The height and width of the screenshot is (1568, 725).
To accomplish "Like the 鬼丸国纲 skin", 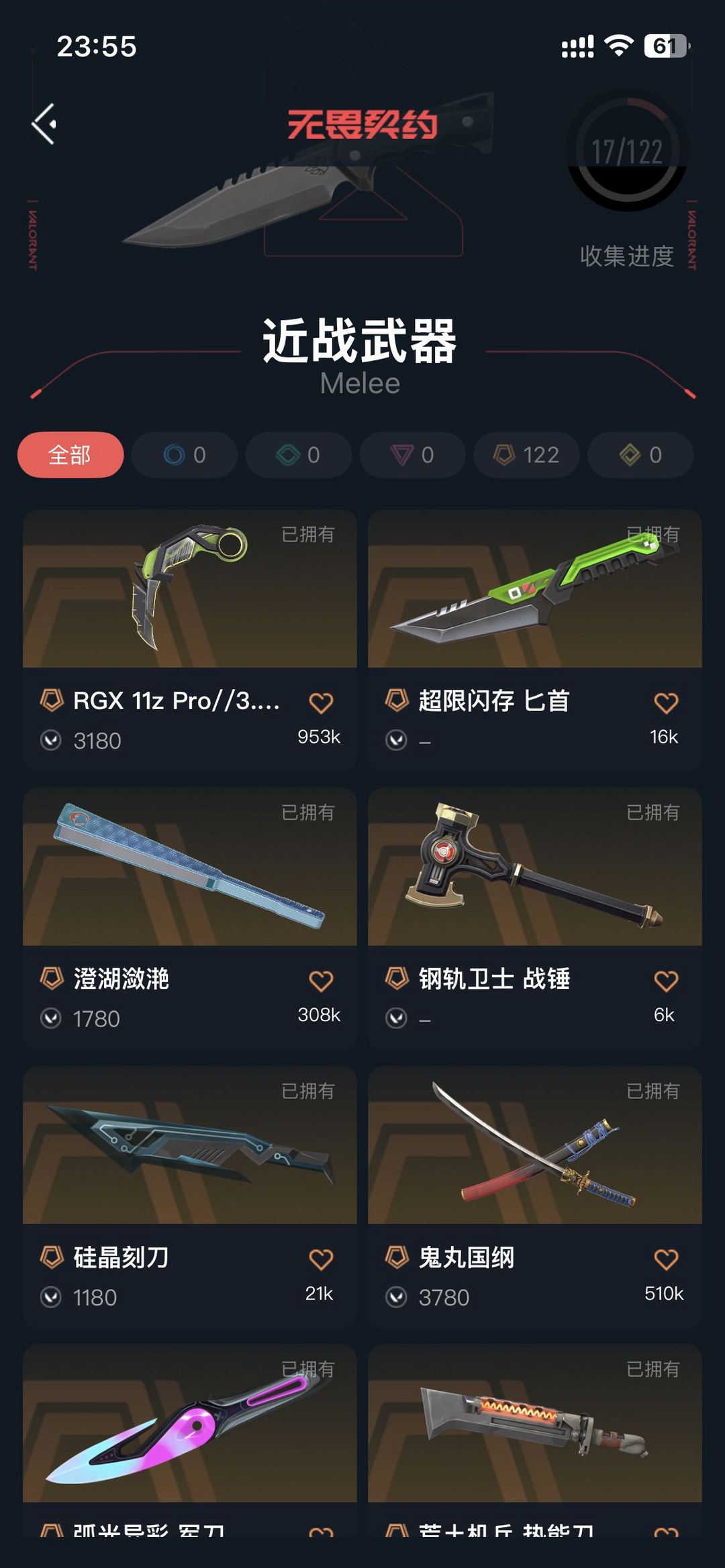I will (666, 1259).
